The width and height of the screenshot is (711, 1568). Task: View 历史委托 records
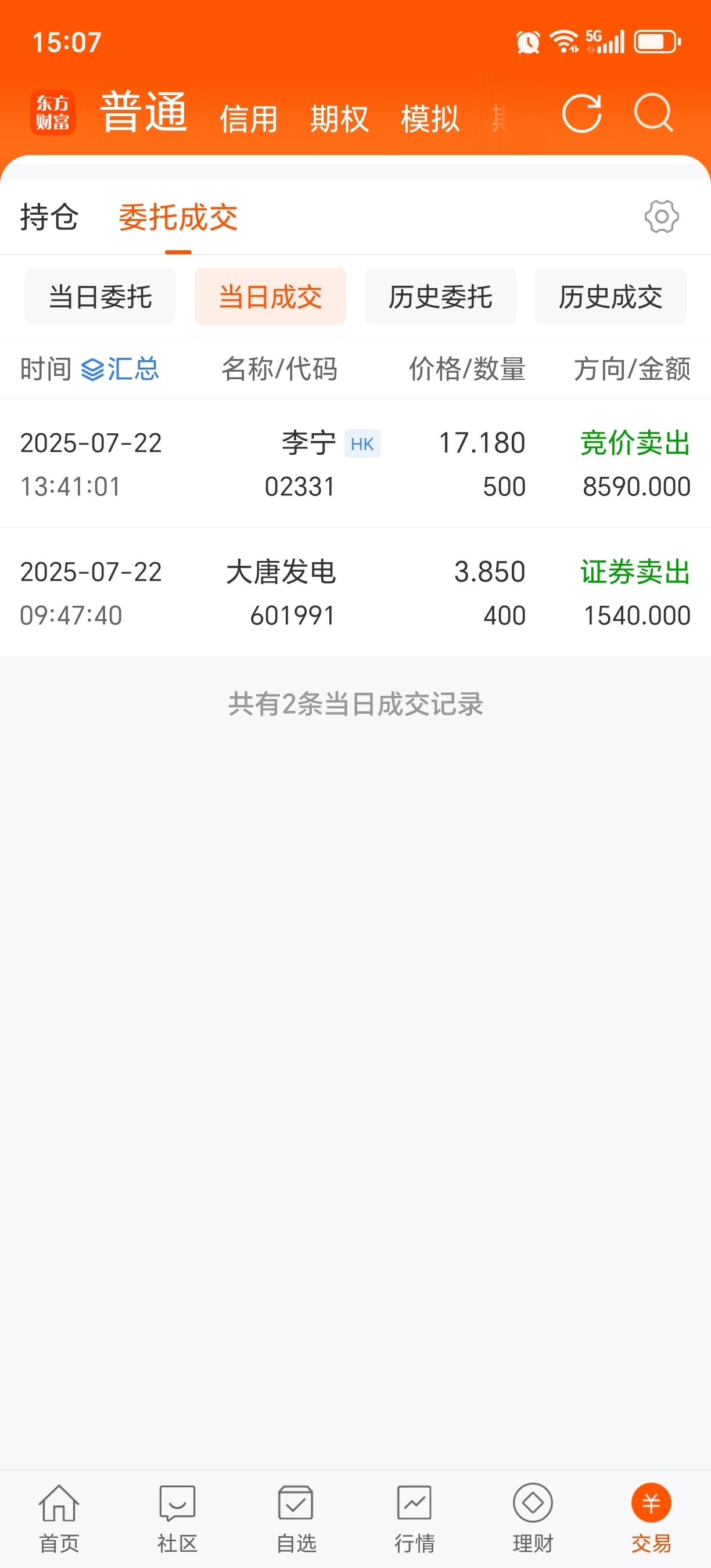tap(441, 296)
